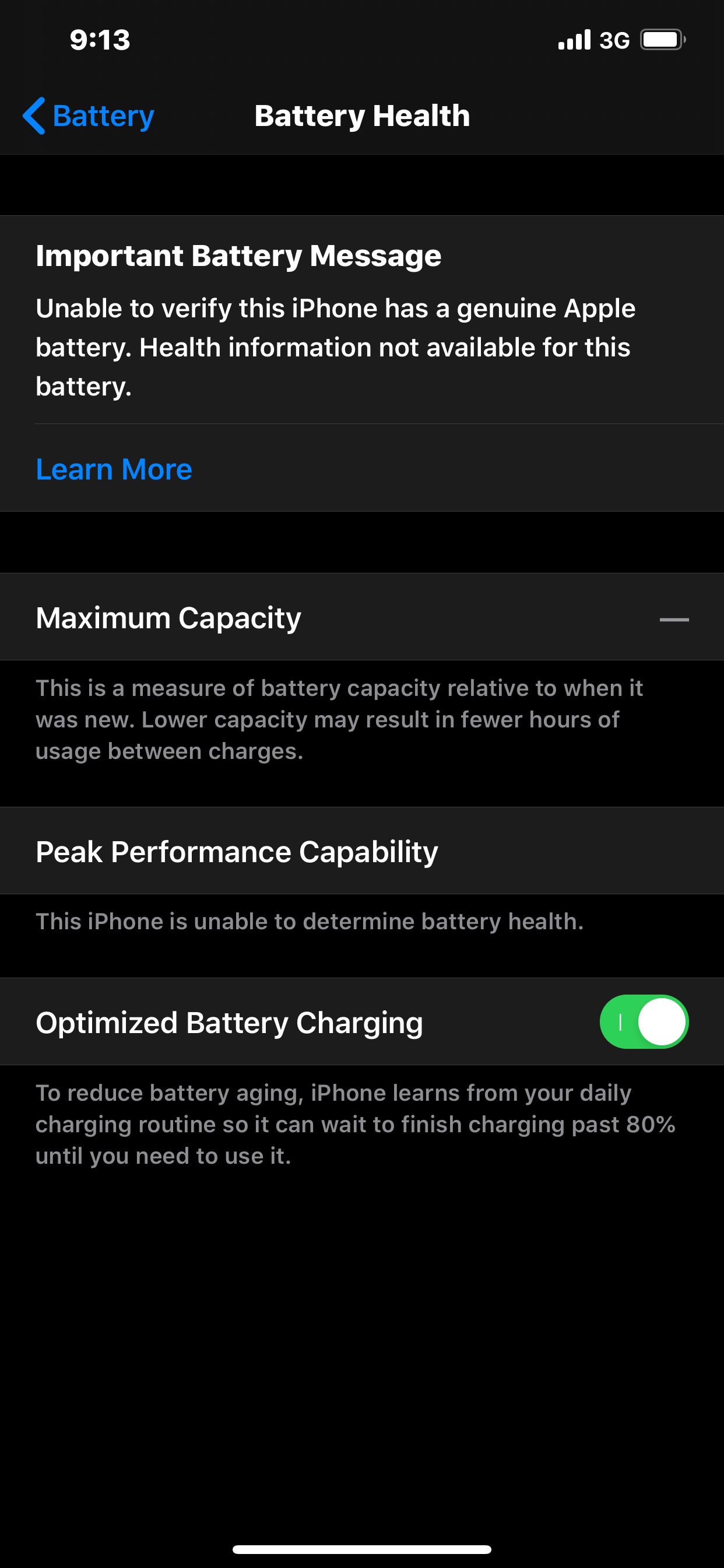This screenshot has height=1568, width=724.
Task: Tap the 3G network indicator
Action: coord(616,40)
